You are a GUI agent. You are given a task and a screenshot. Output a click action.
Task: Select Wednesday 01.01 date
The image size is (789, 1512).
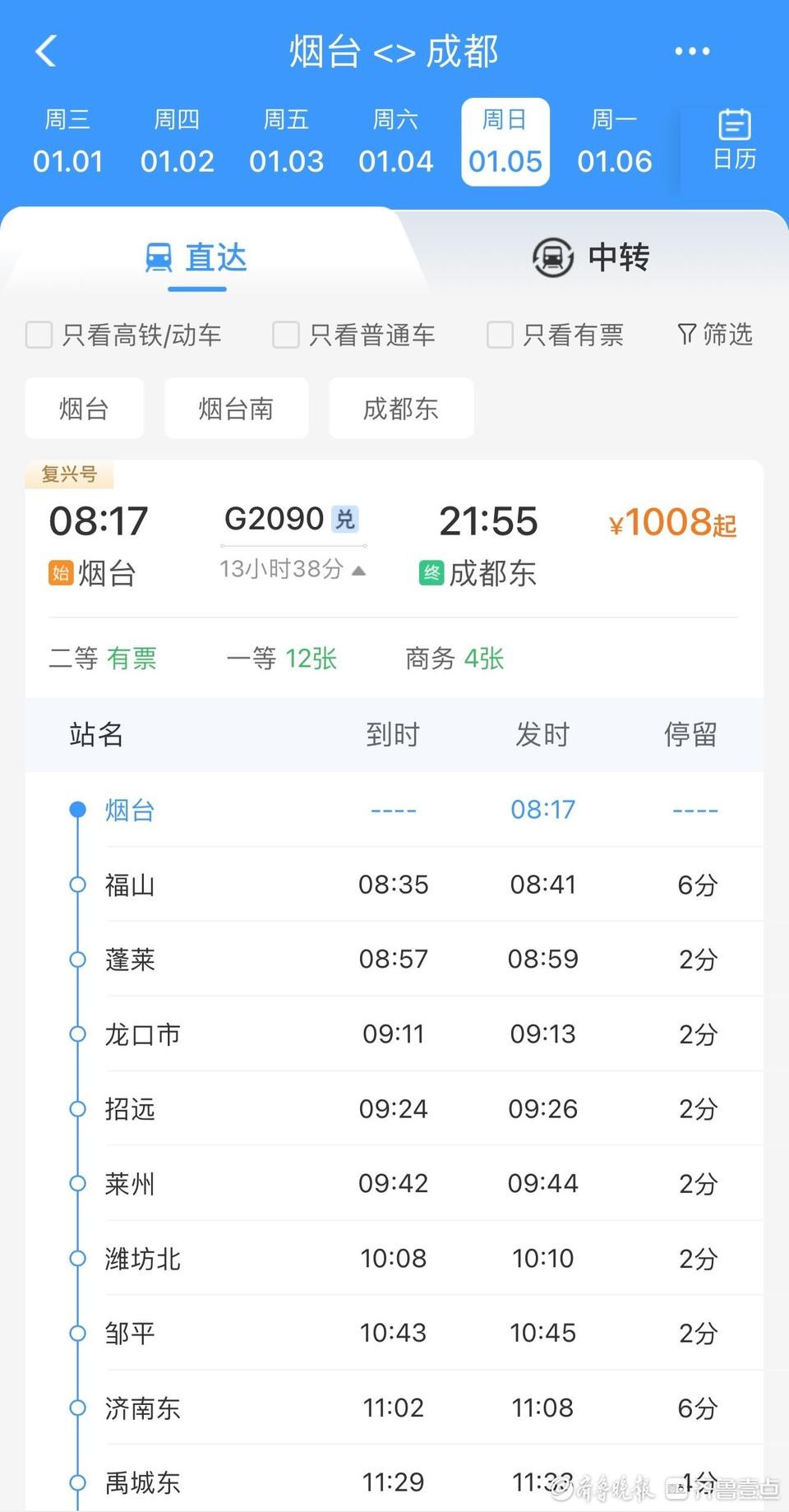click(x=67, y=143)
